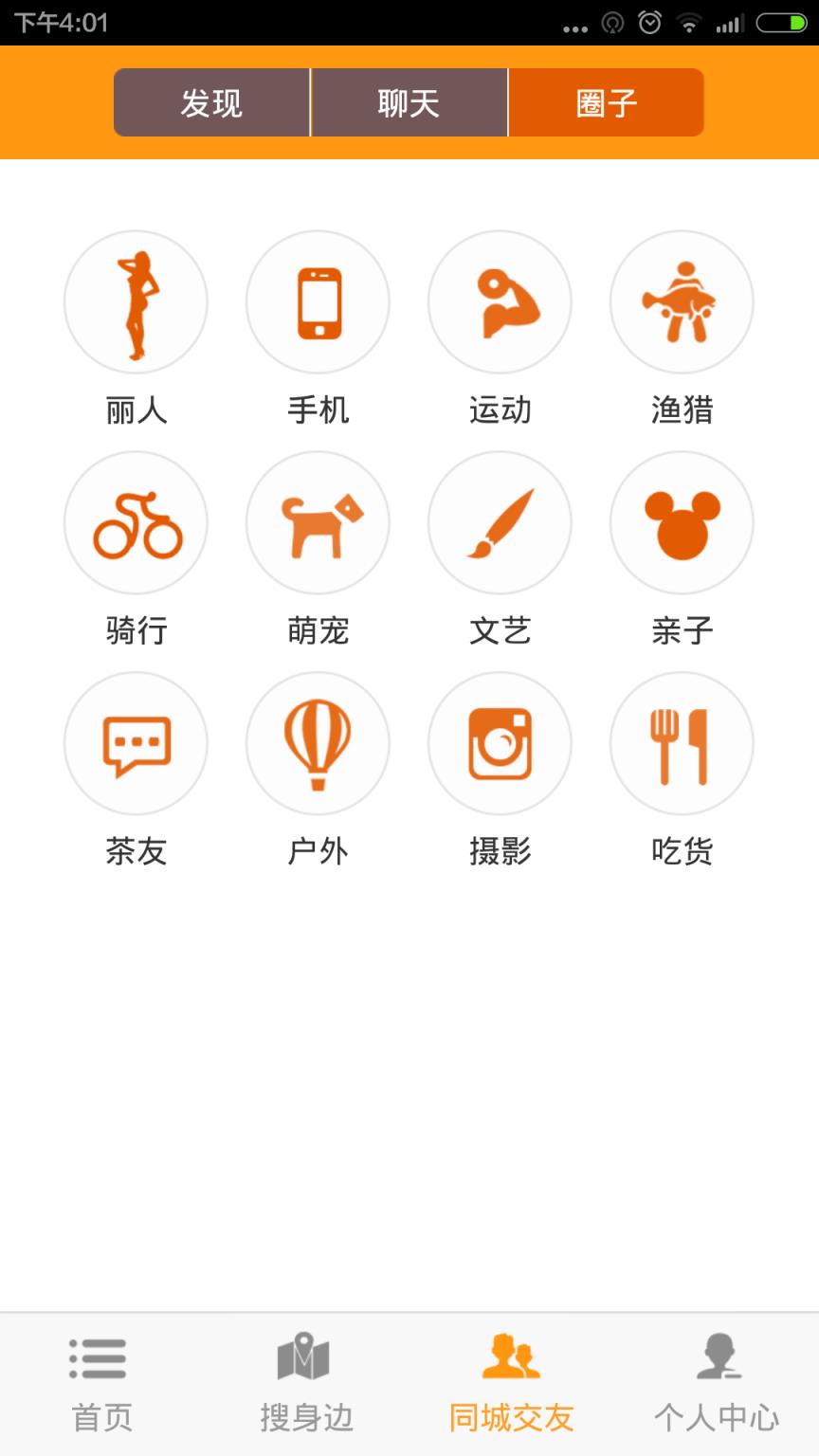The height and width of the screenshot is (1456, 819).
Task: Select the 摄影 (Photography) camera icon
Action: pyautogui.click(x=500, y=743)
